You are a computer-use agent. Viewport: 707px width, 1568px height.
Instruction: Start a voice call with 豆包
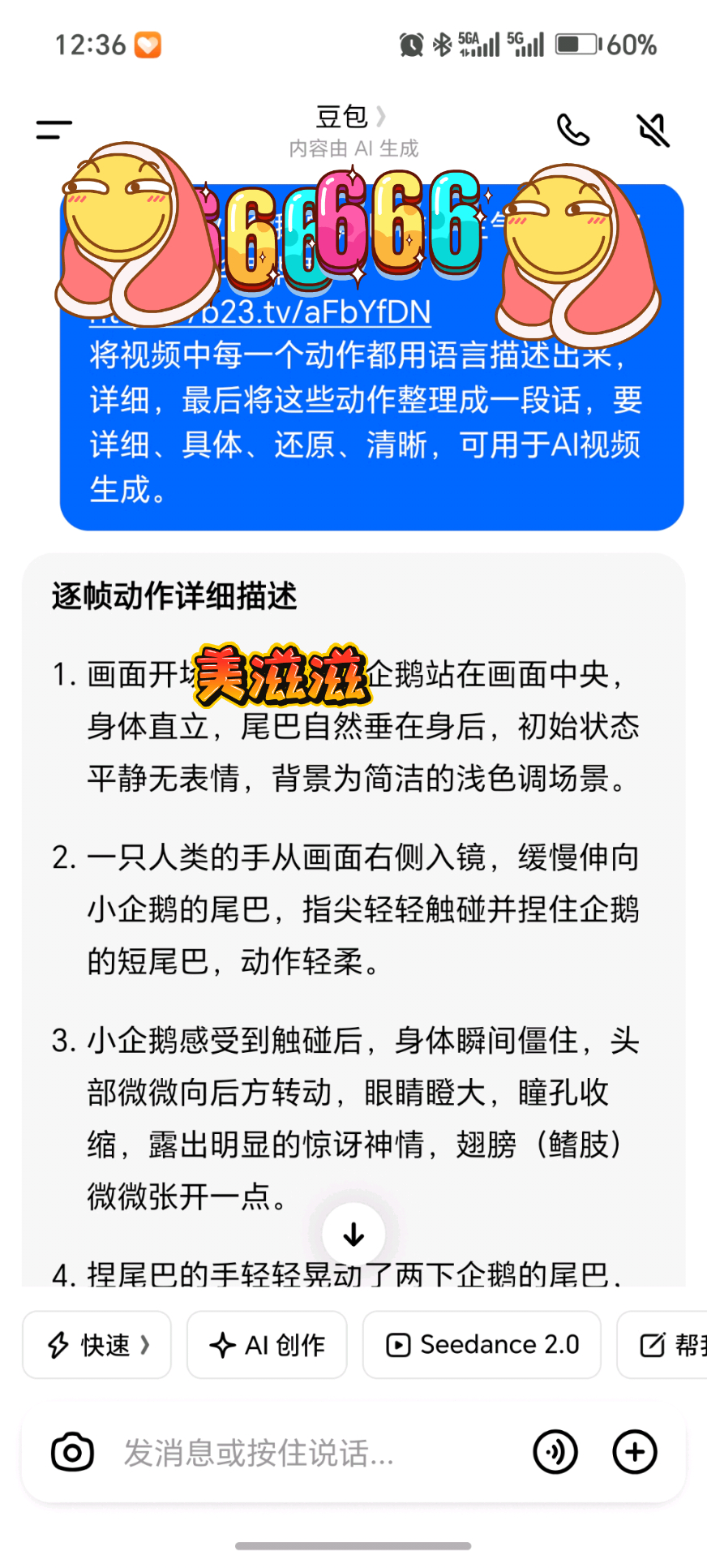[x=572, y=130]
